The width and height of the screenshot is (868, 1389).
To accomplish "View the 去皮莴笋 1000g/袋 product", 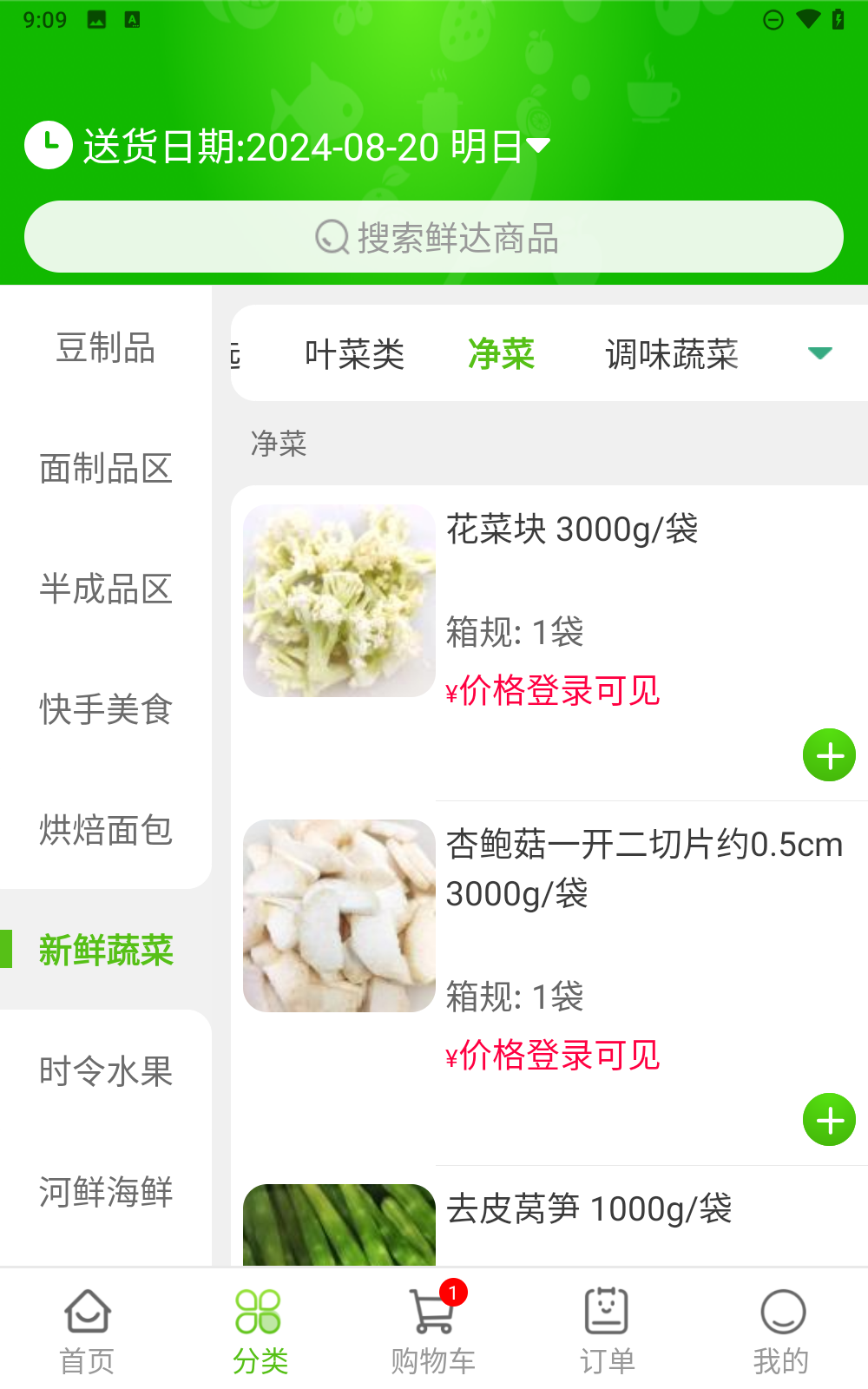I will point(589,1208).
